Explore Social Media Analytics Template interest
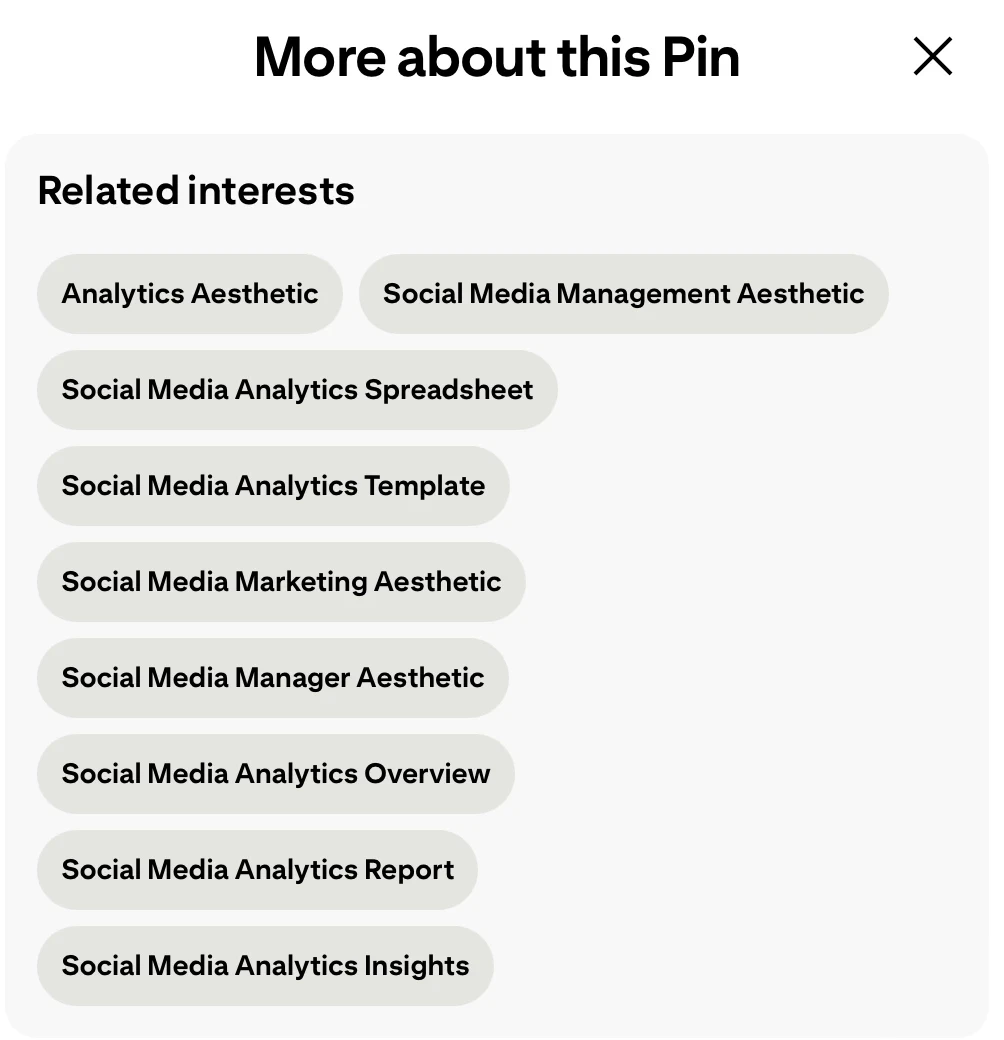Image resolution: width=1004 pixels, height=1040 pixels. coord(273,486)
